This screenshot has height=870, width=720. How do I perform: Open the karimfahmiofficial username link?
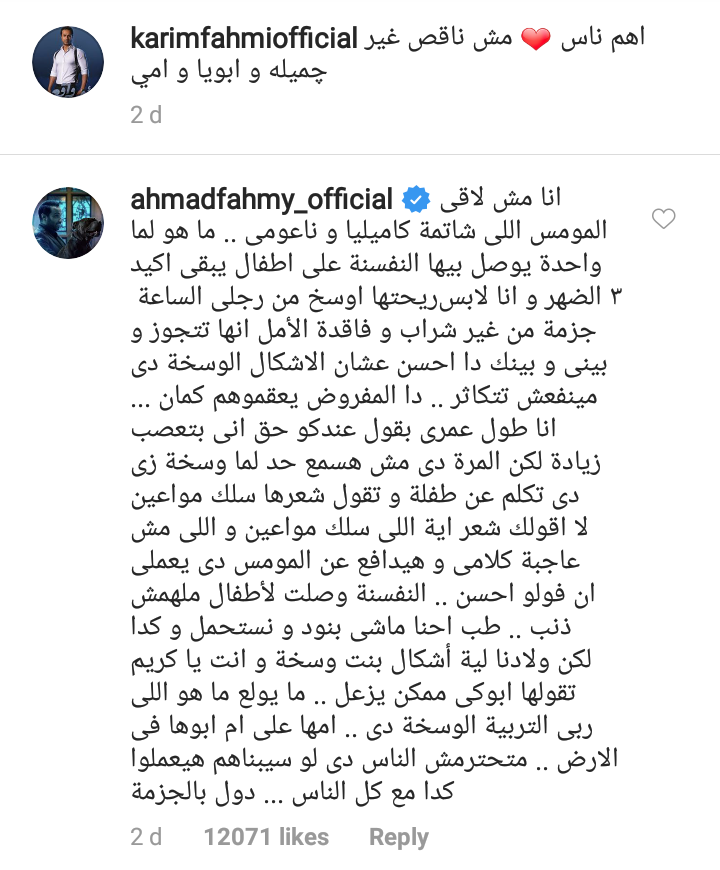pos(243,39)
